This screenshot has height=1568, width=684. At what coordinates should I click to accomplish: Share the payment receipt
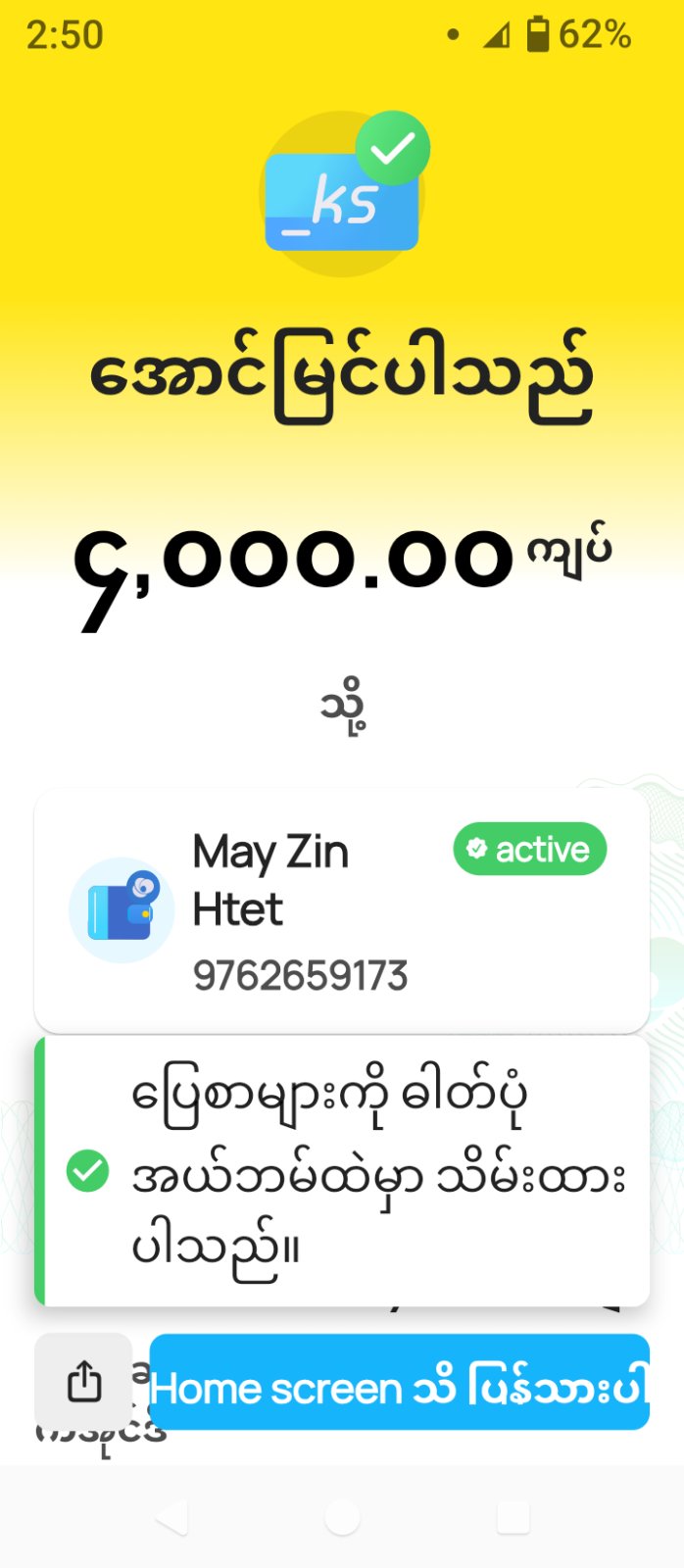(x=84, y=1382)
